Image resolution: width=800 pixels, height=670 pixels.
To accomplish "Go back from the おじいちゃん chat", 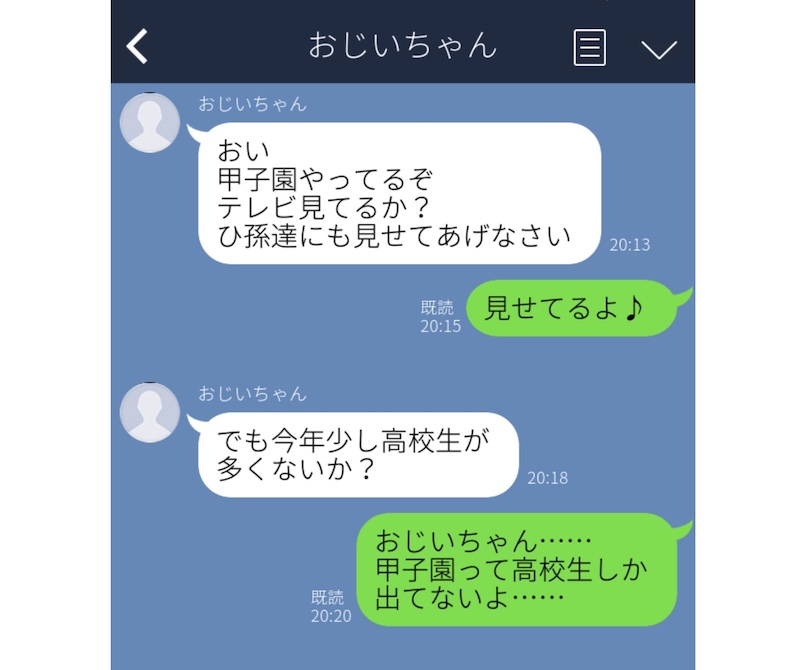I will coord(138,46).
